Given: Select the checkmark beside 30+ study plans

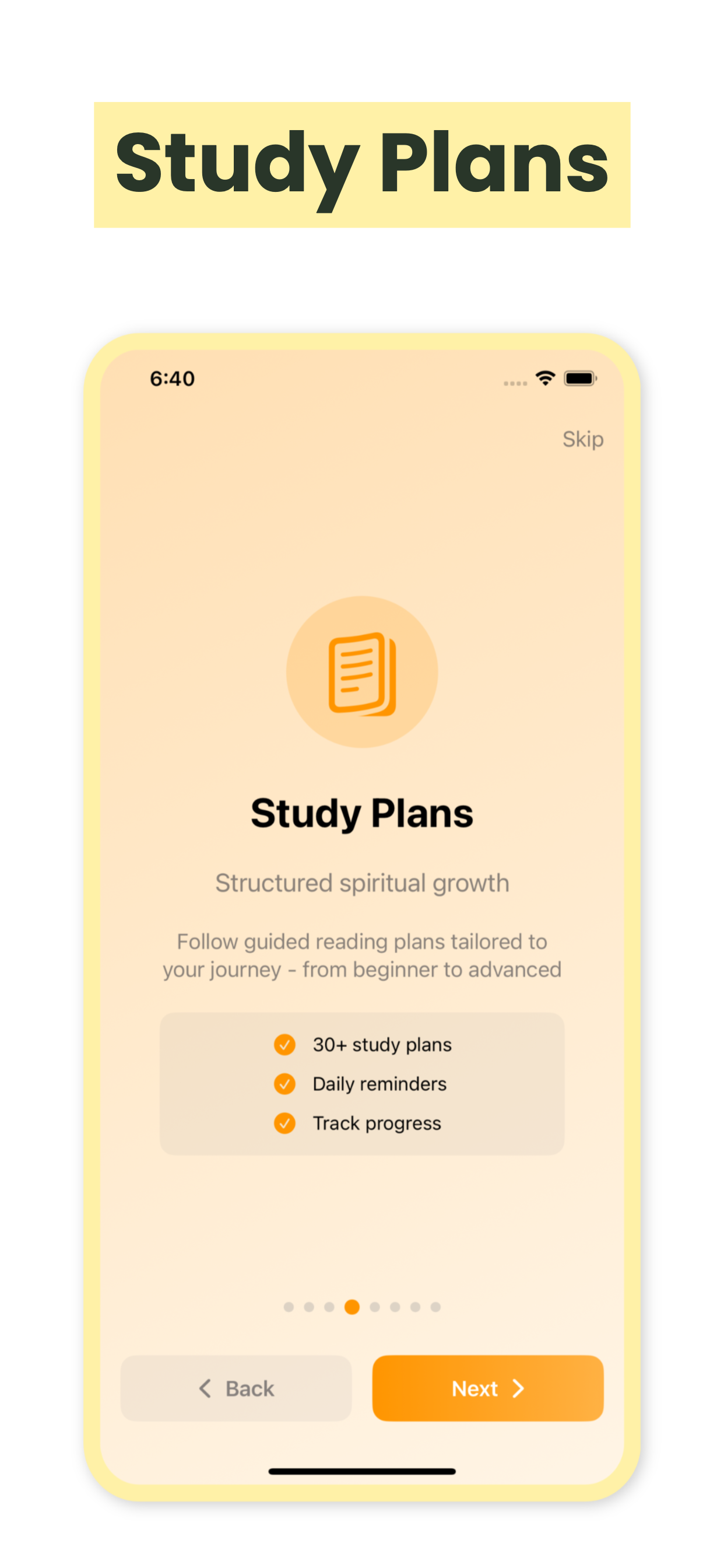Looking at the screenshot, I should [x=284, y=1045].
